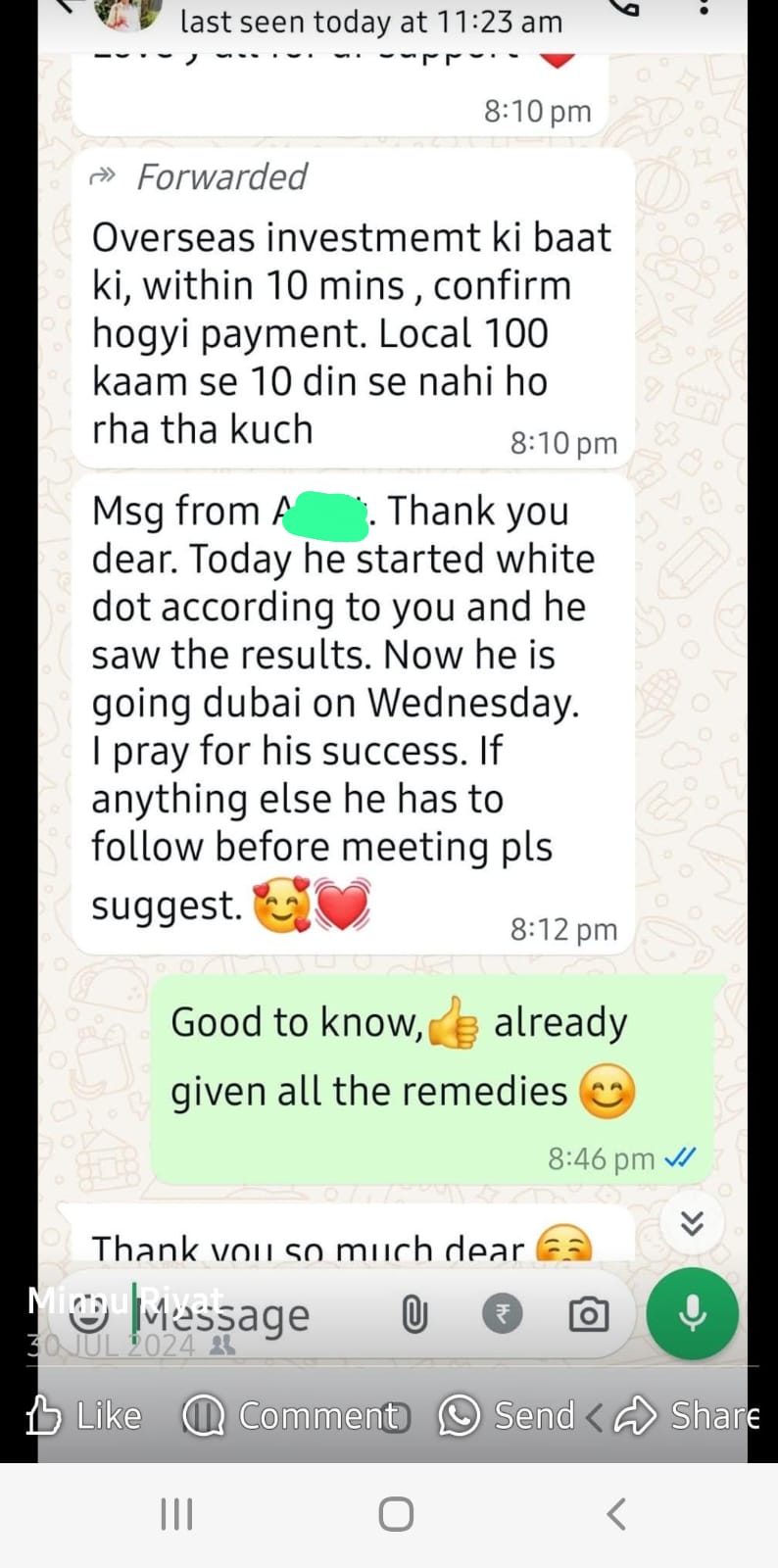Go to the home screen
The image size is (778, 1568).
pyautogui.click(x=396, y=1514)
